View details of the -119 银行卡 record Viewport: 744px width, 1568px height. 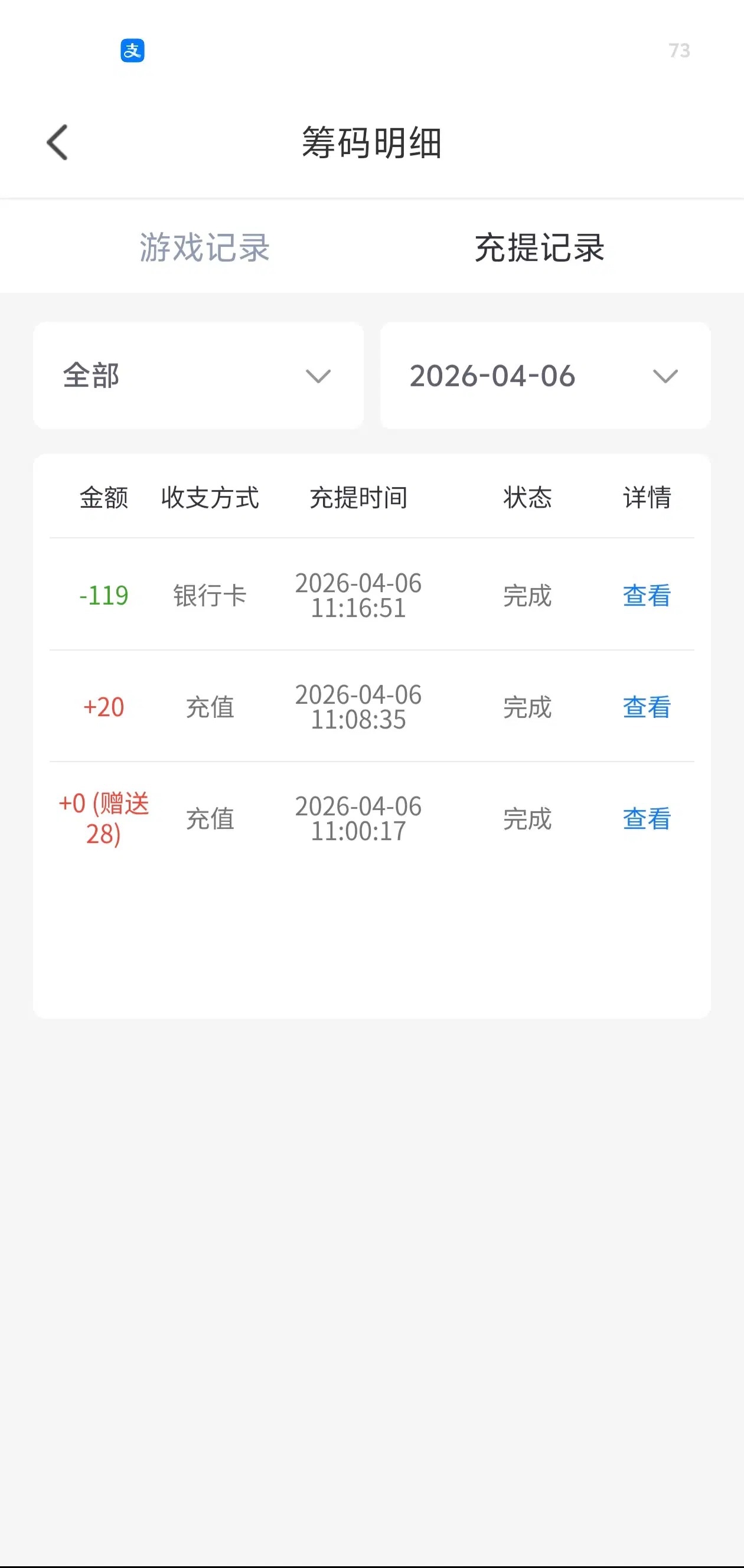click(646, 595)
